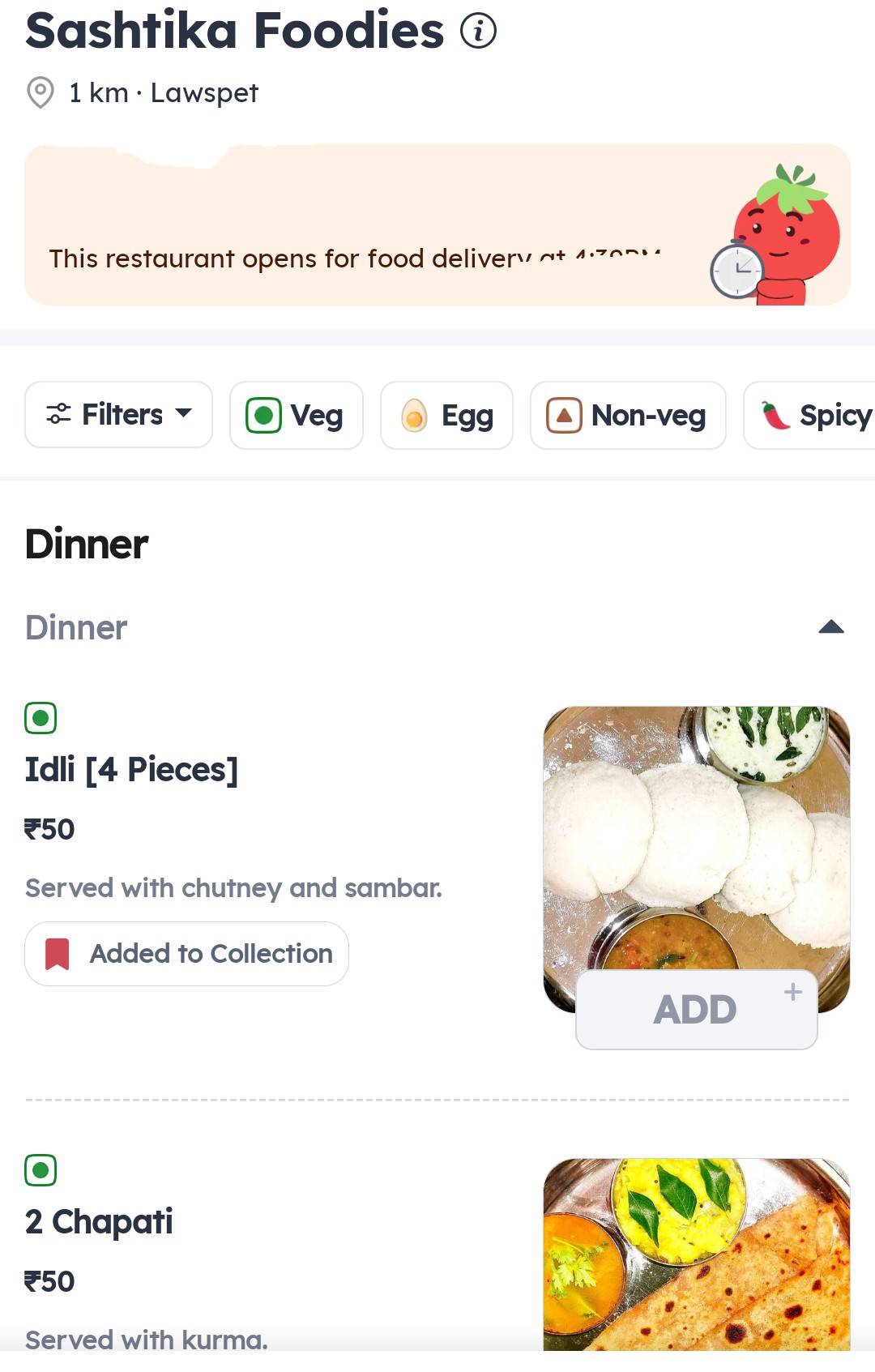This screenshot has width=875, height=1372.
Task: Click Added to Collection for Idli
Action: (x=186, y=953)
